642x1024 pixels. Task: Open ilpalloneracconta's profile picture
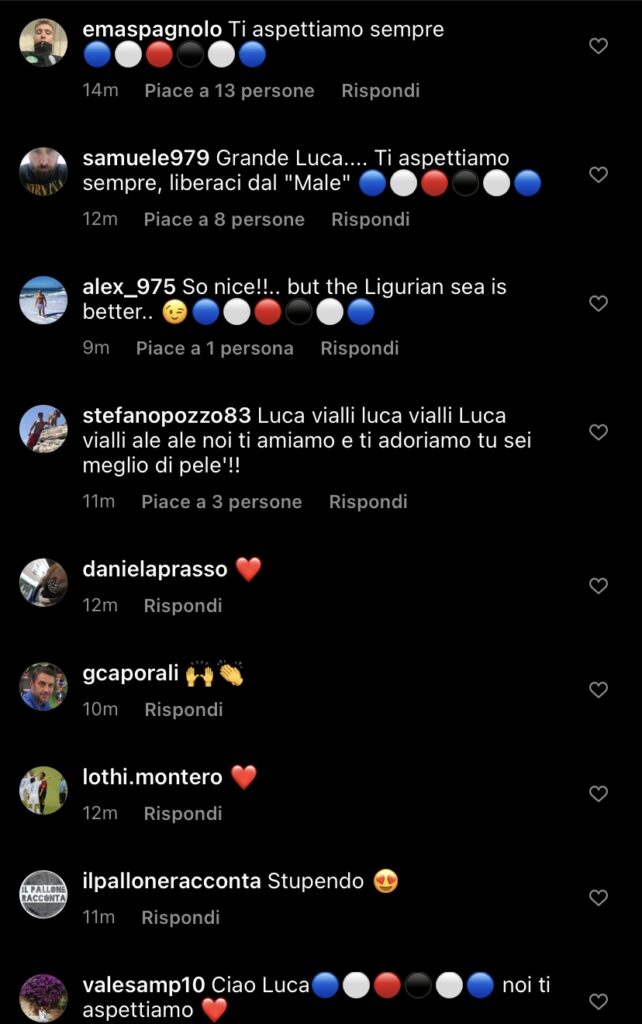(x=43, y=894)
